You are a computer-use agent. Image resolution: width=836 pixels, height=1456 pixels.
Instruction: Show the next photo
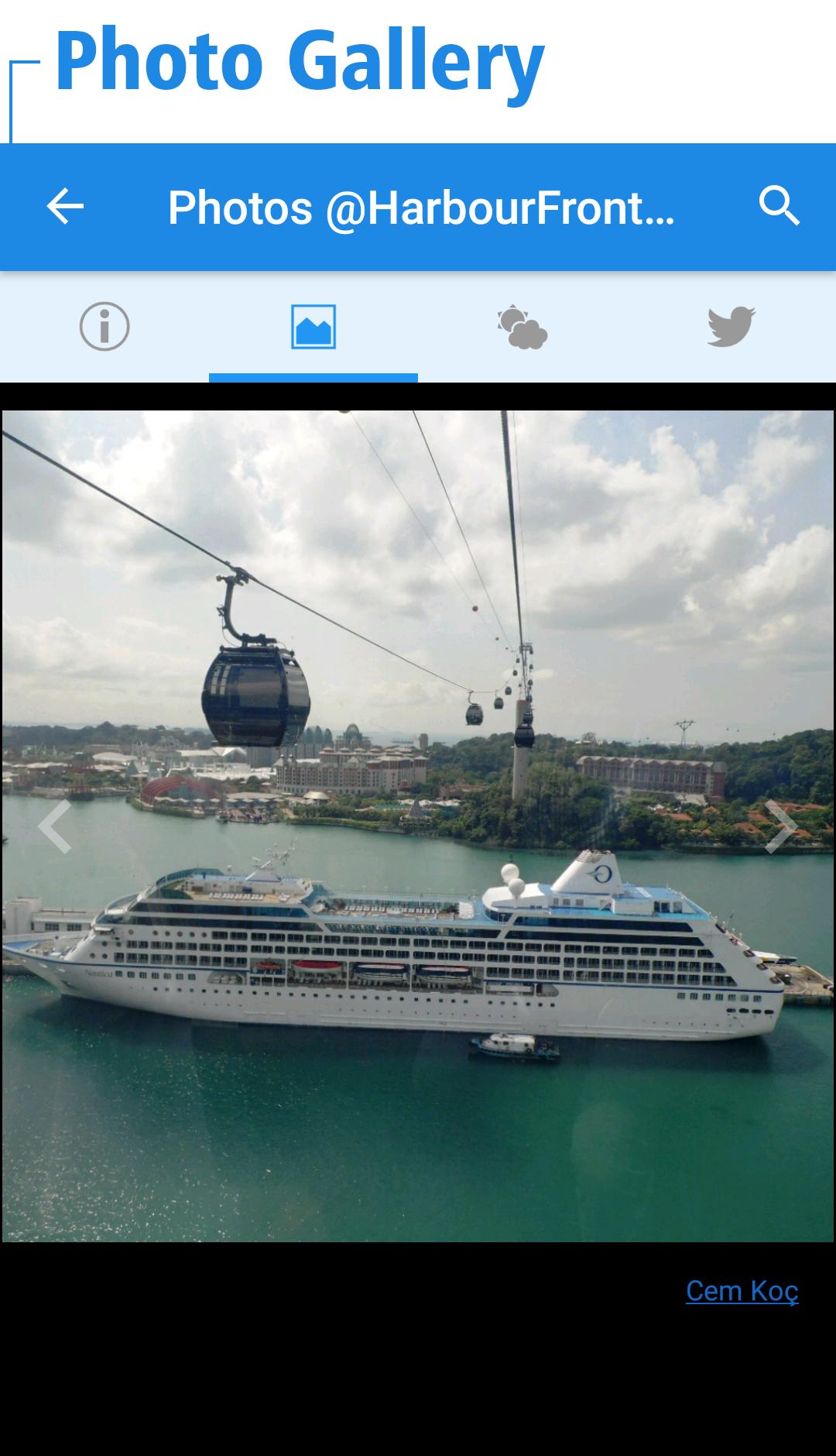pos(780,826)
